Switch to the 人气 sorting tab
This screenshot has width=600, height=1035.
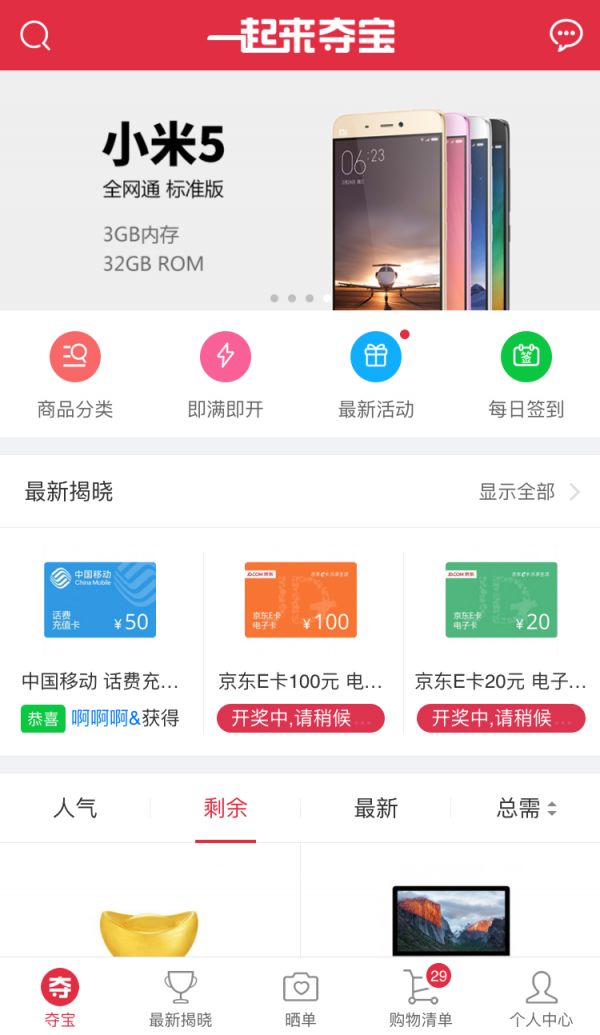75,808
